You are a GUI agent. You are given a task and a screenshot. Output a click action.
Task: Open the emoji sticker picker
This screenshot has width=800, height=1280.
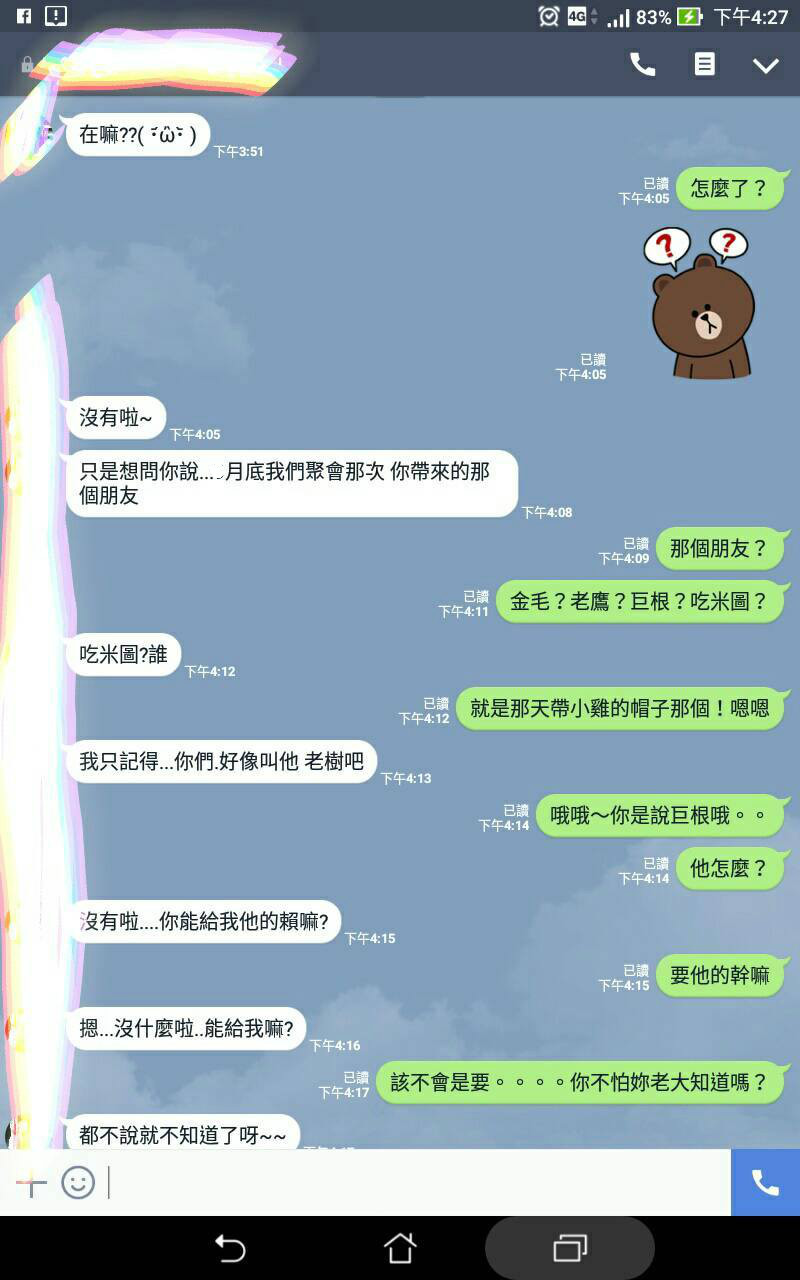pyautogui.click(x=78, y=1183)
